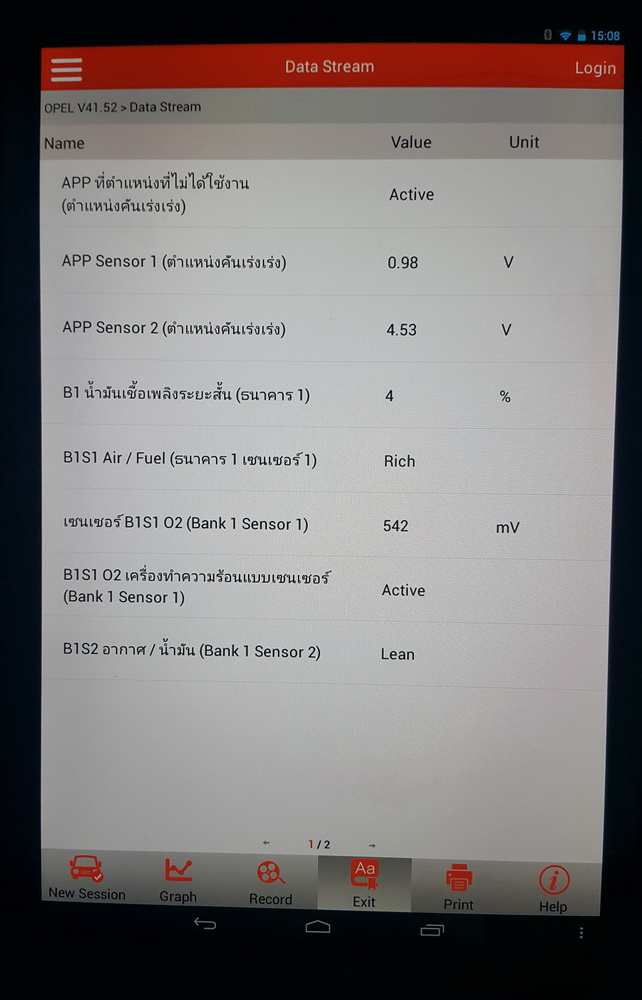Print the data stream
This screenshot has width=642, height=1000.
click(x=458, y=886)
